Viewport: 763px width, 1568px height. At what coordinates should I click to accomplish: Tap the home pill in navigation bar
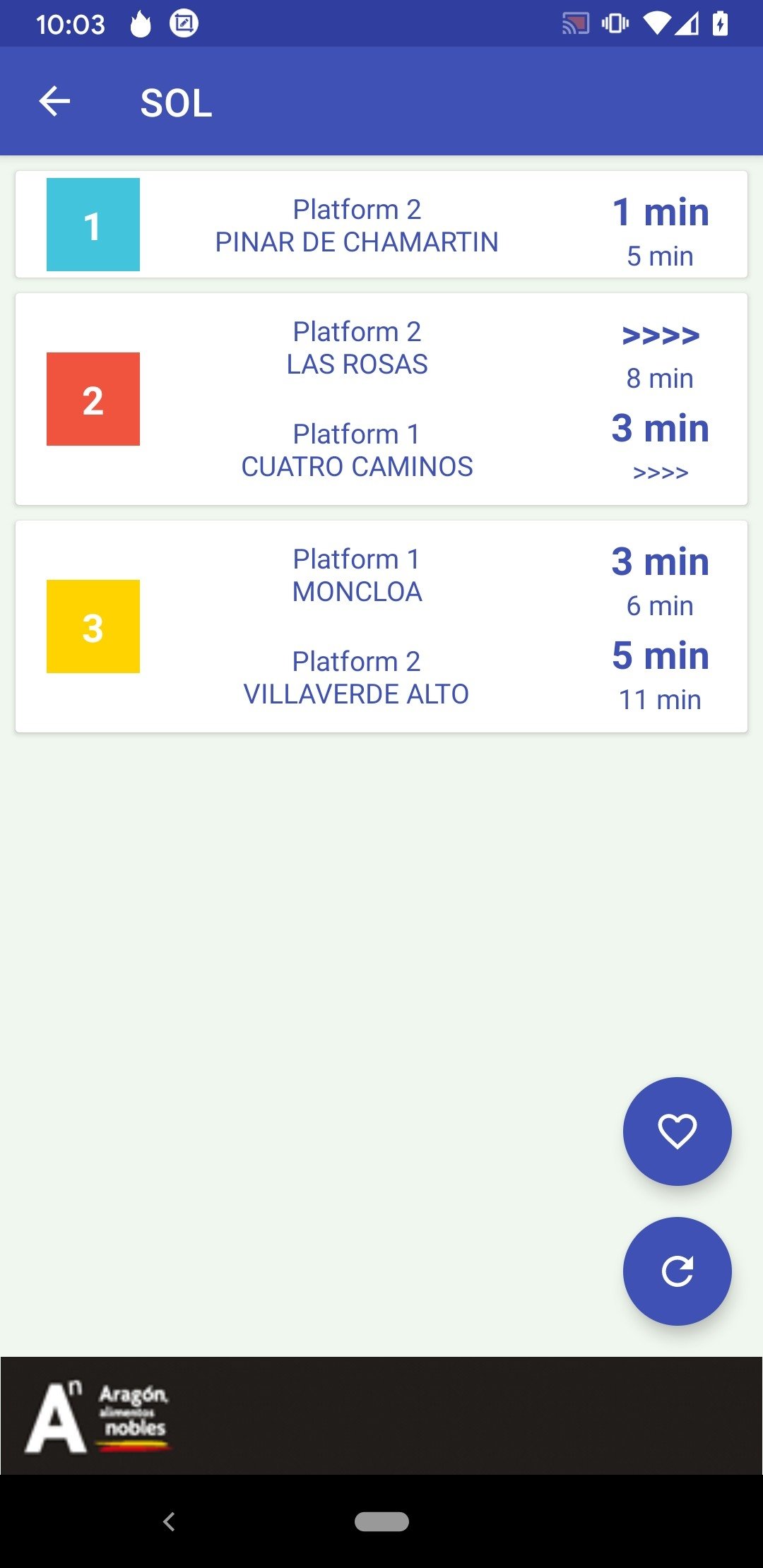[x=381, y=1521]
